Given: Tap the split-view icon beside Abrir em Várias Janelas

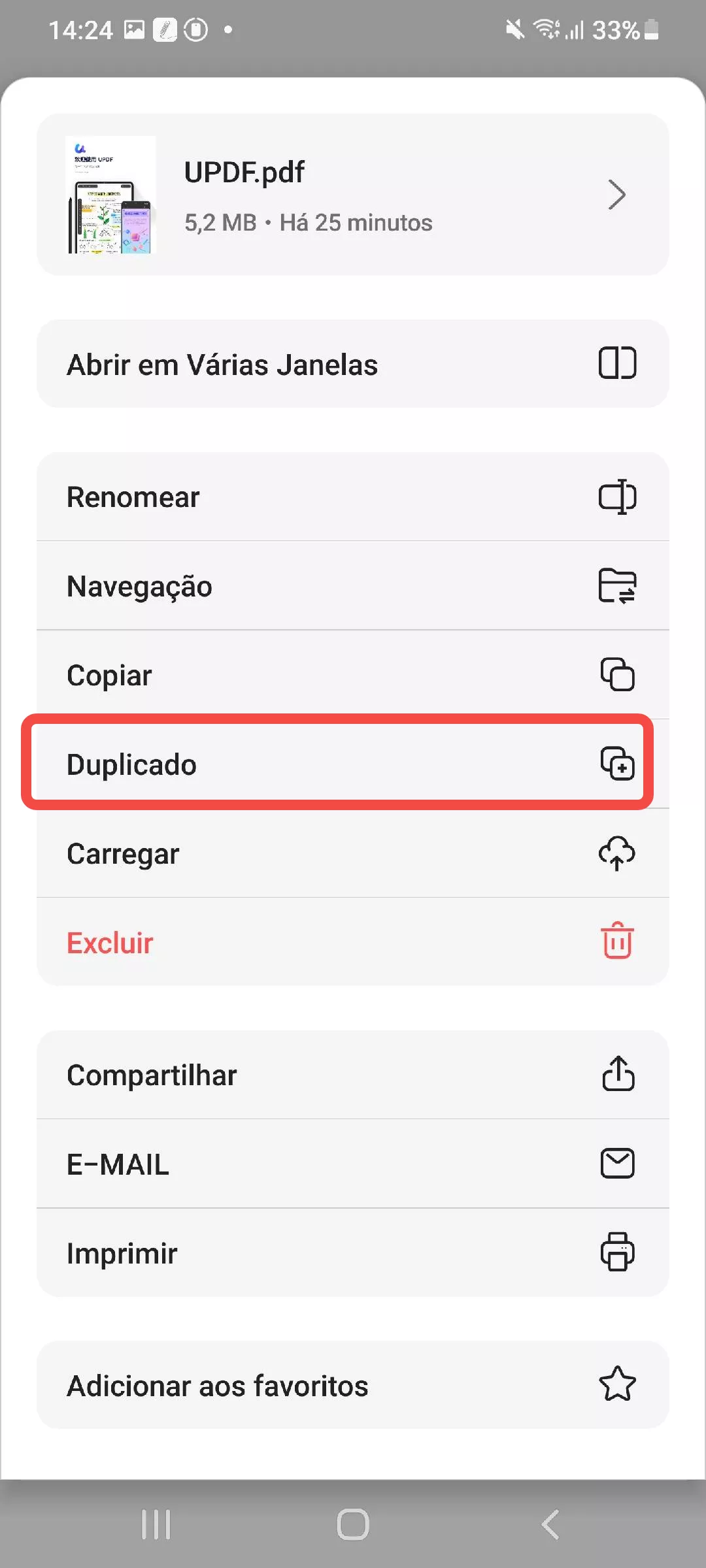Looking at the screenshot, I should [x=617, y=364].
